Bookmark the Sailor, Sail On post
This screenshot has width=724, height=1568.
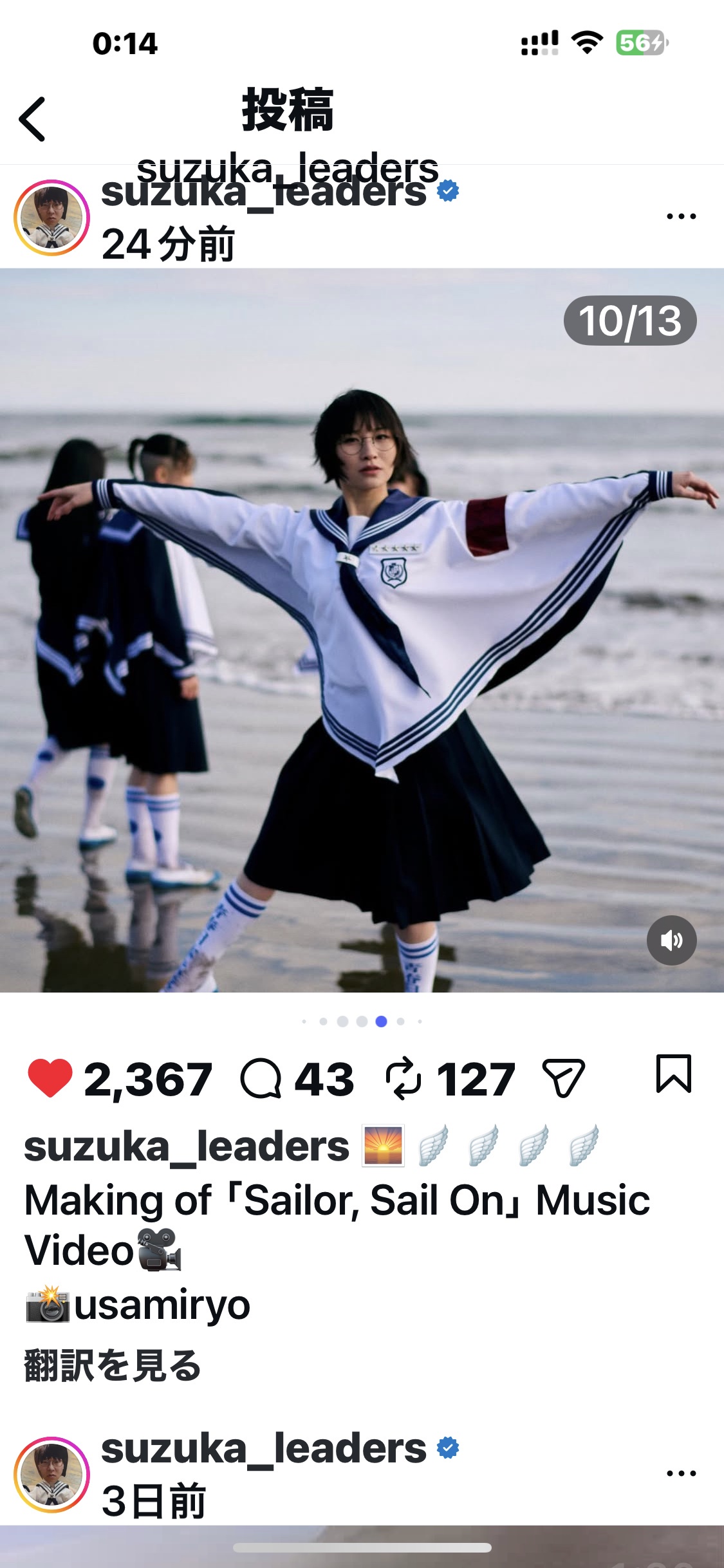coord(673,1074)
